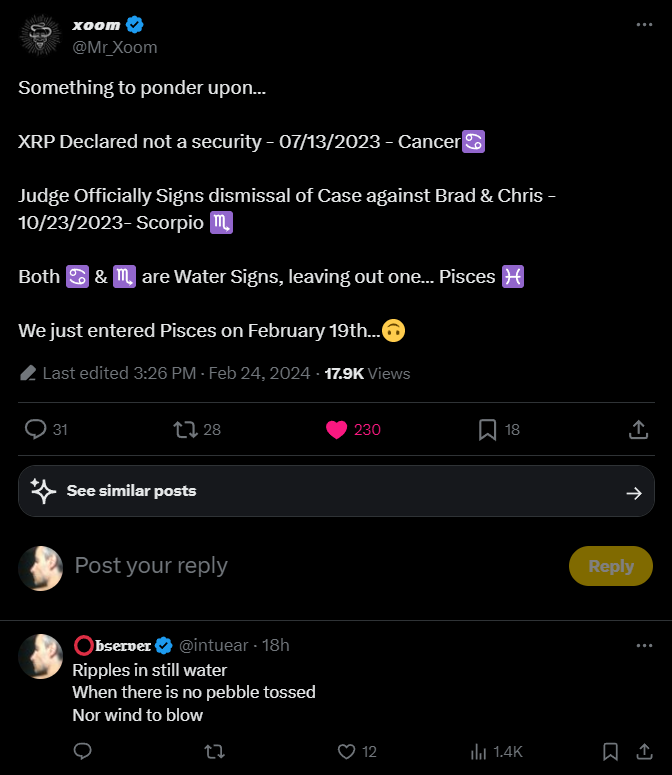Focus the Post your reply field
Screen dimensions: 672x775
pyautogui.click(x=300, y=566)
